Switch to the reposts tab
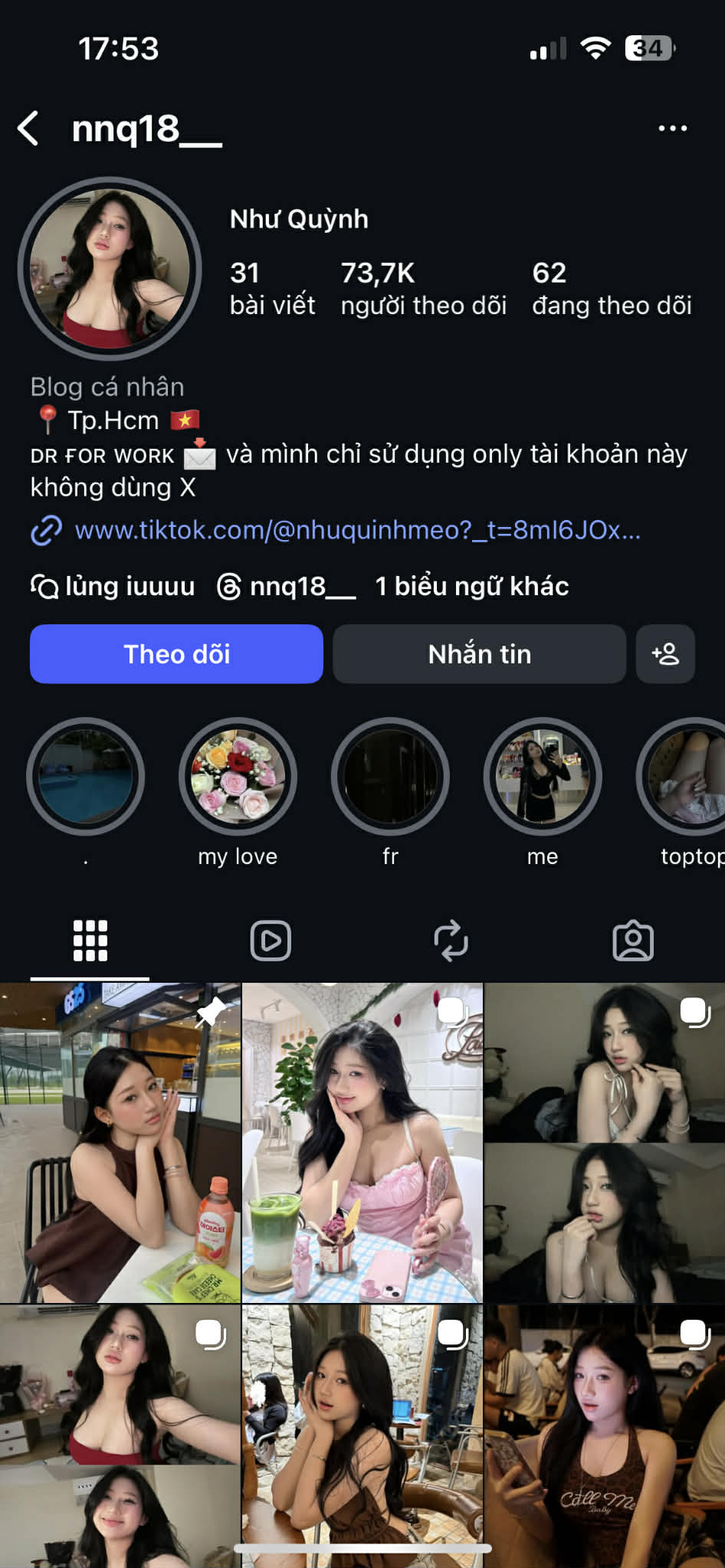 point(451,941)
